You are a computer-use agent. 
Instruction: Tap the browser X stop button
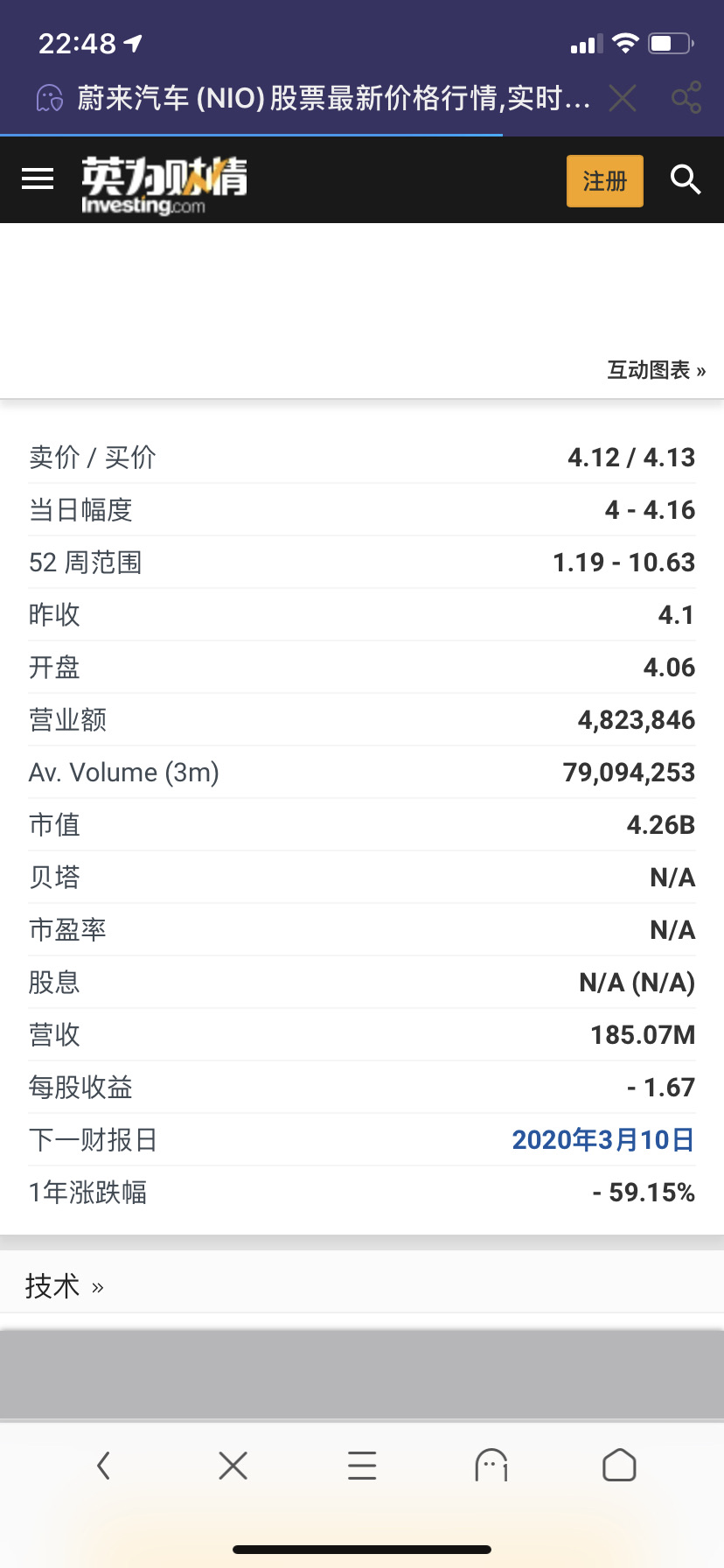pos(233,1465)
